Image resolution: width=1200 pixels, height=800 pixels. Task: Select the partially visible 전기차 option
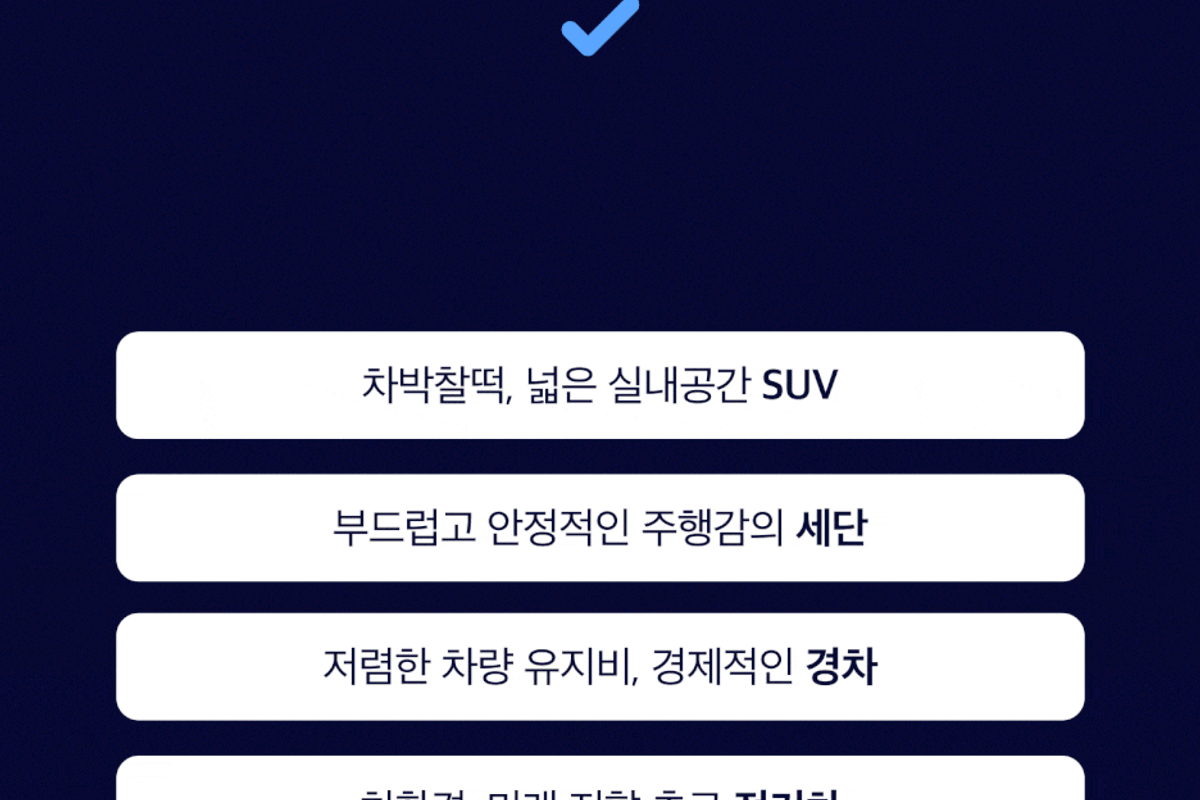600,782
